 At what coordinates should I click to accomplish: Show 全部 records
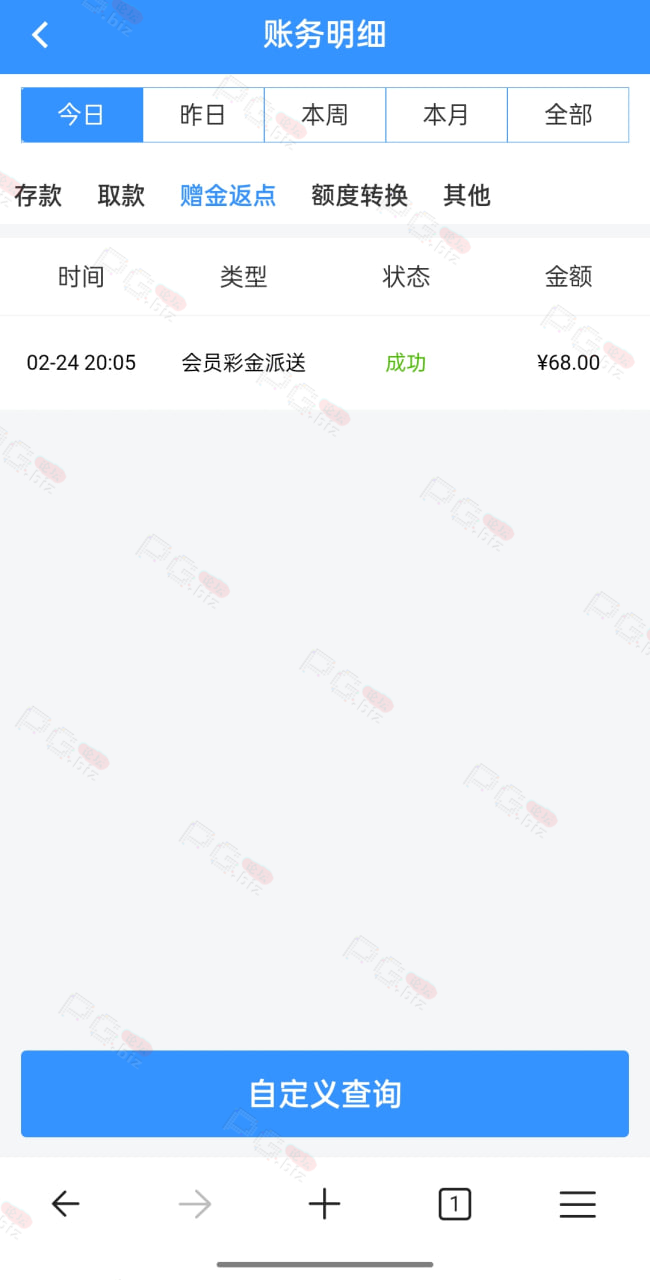pos(568,115)
